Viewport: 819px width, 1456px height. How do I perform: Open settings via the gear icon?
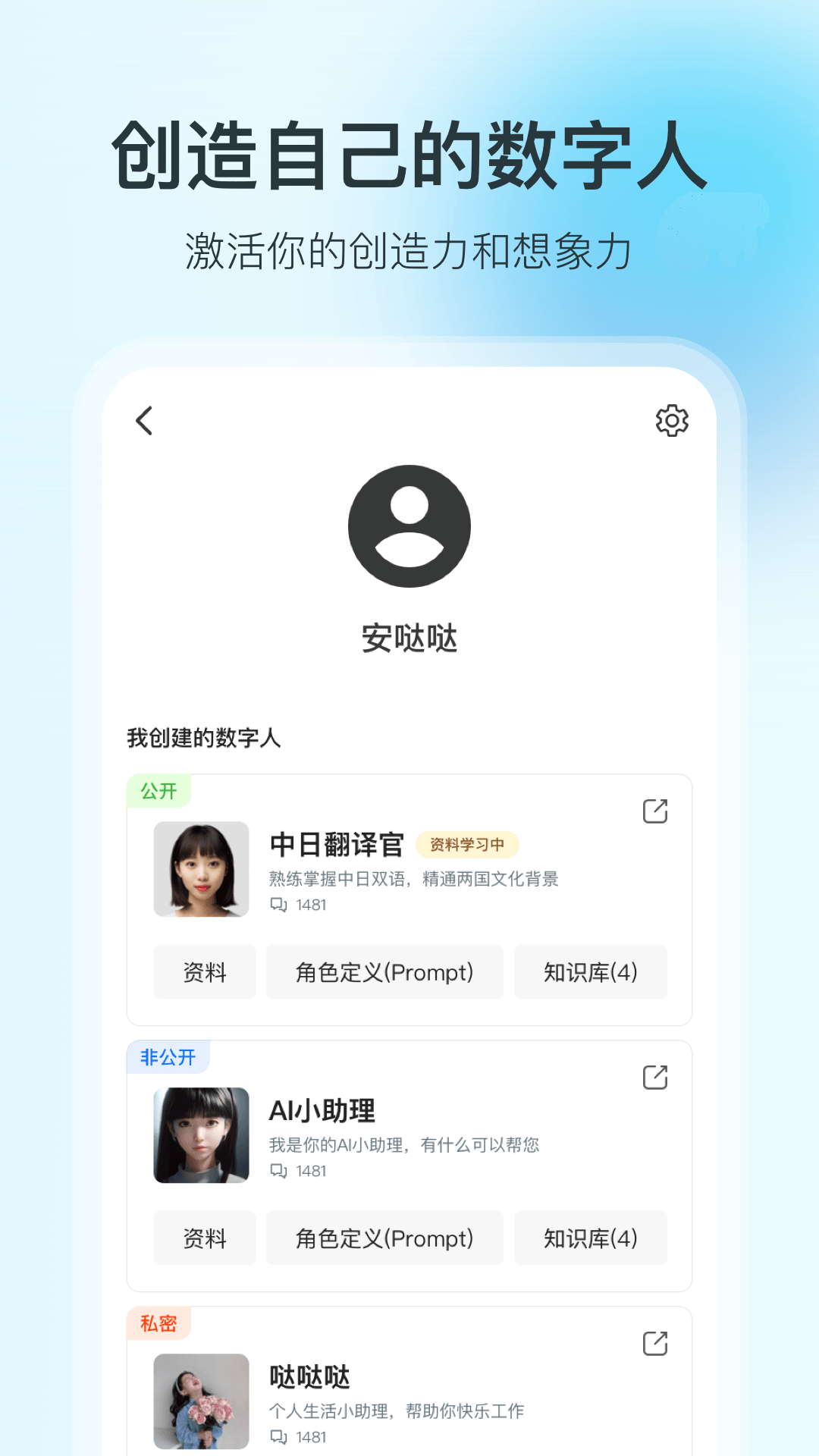pyautogui.click(x=672, y=420)
